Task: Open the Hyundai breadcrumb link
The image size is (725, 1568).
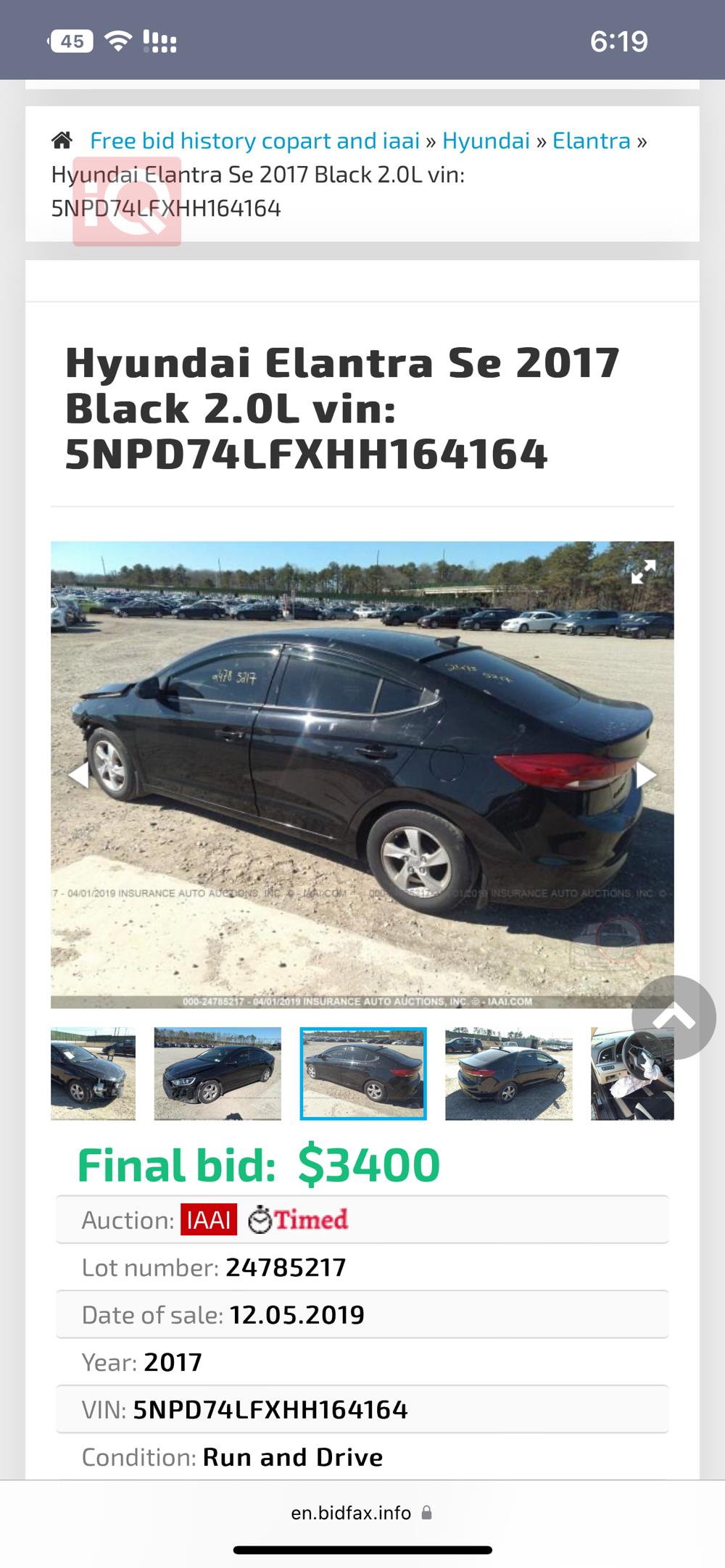Action: coord(486,141)
